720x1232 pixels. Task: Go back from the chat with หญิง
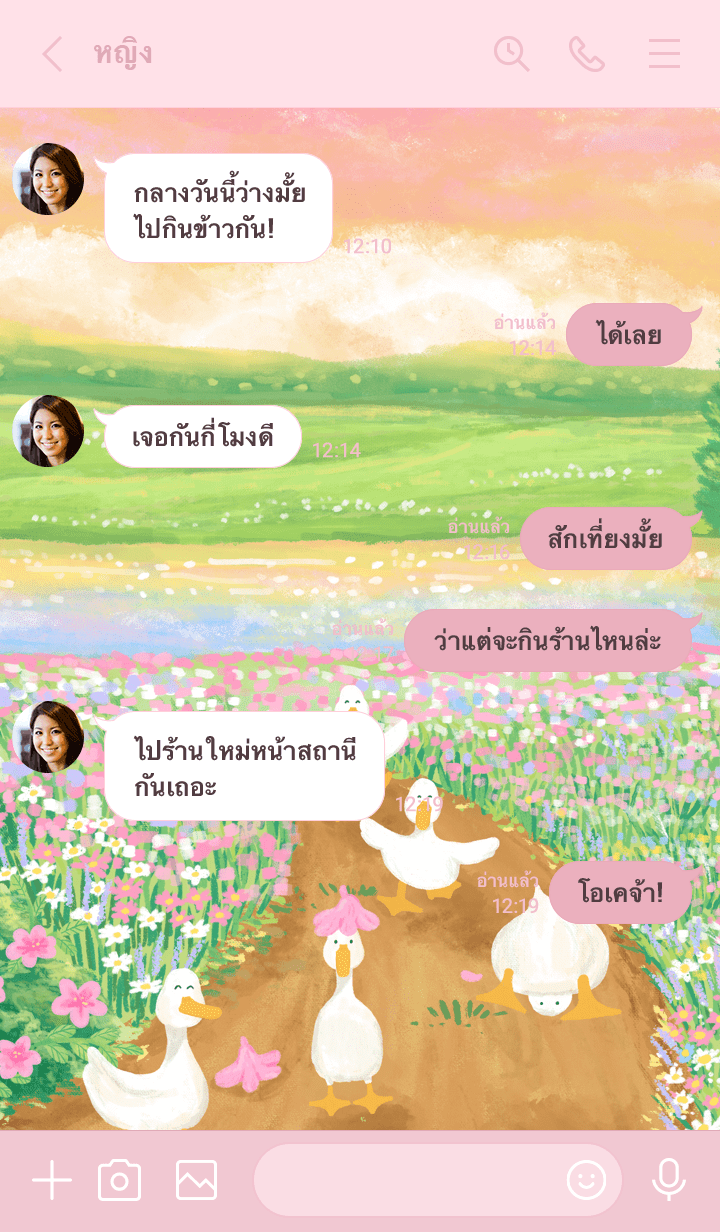52,54
